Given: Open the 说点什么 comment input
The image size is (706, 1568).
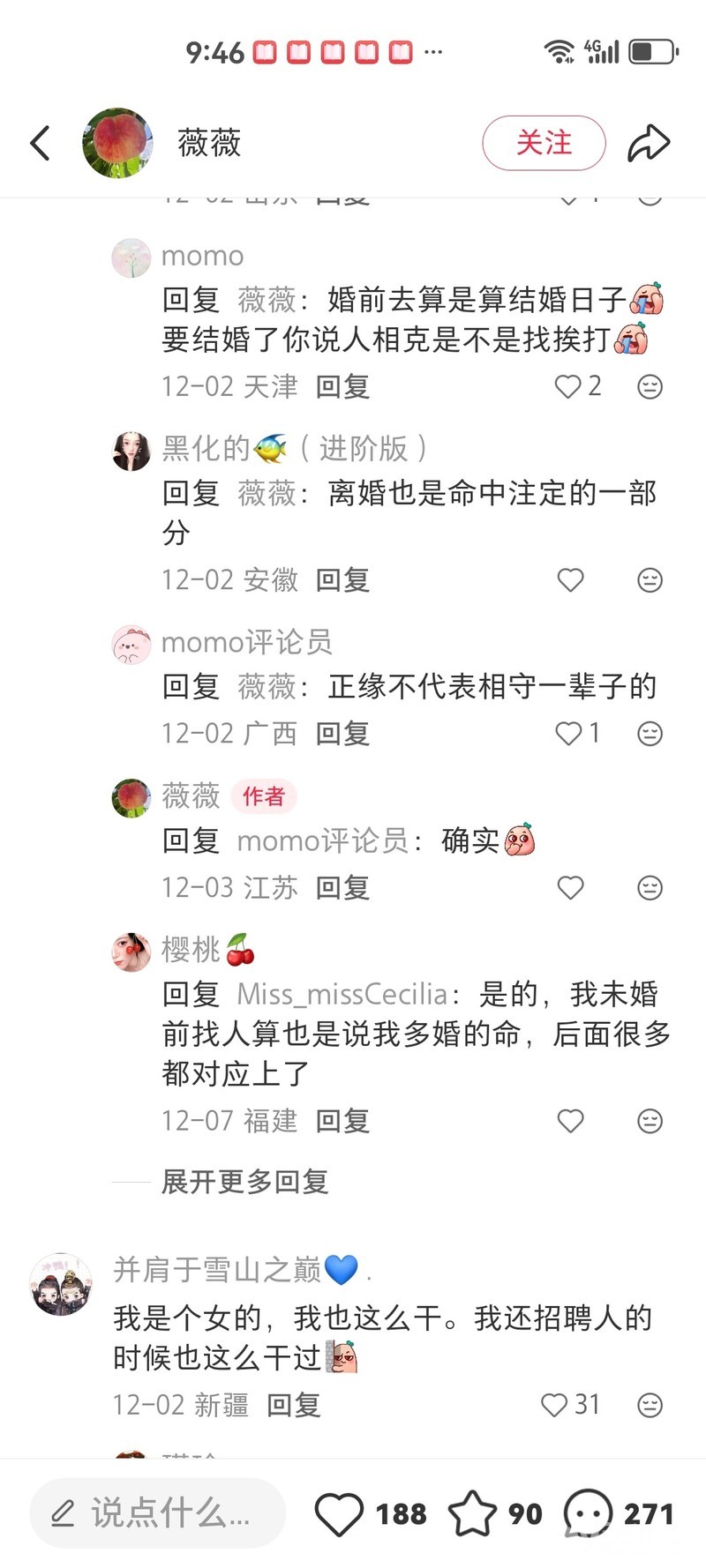Looking at the screenshot, I should pyautogui.click(x=159, y=1513).
